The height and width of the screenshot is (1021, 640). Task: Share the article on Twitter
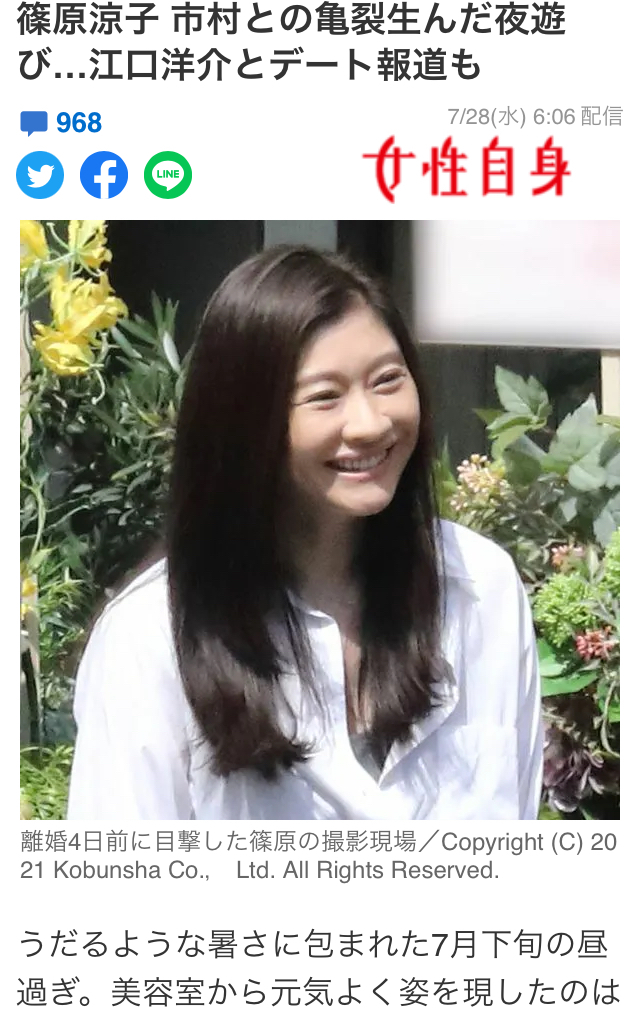coord(40,176)
